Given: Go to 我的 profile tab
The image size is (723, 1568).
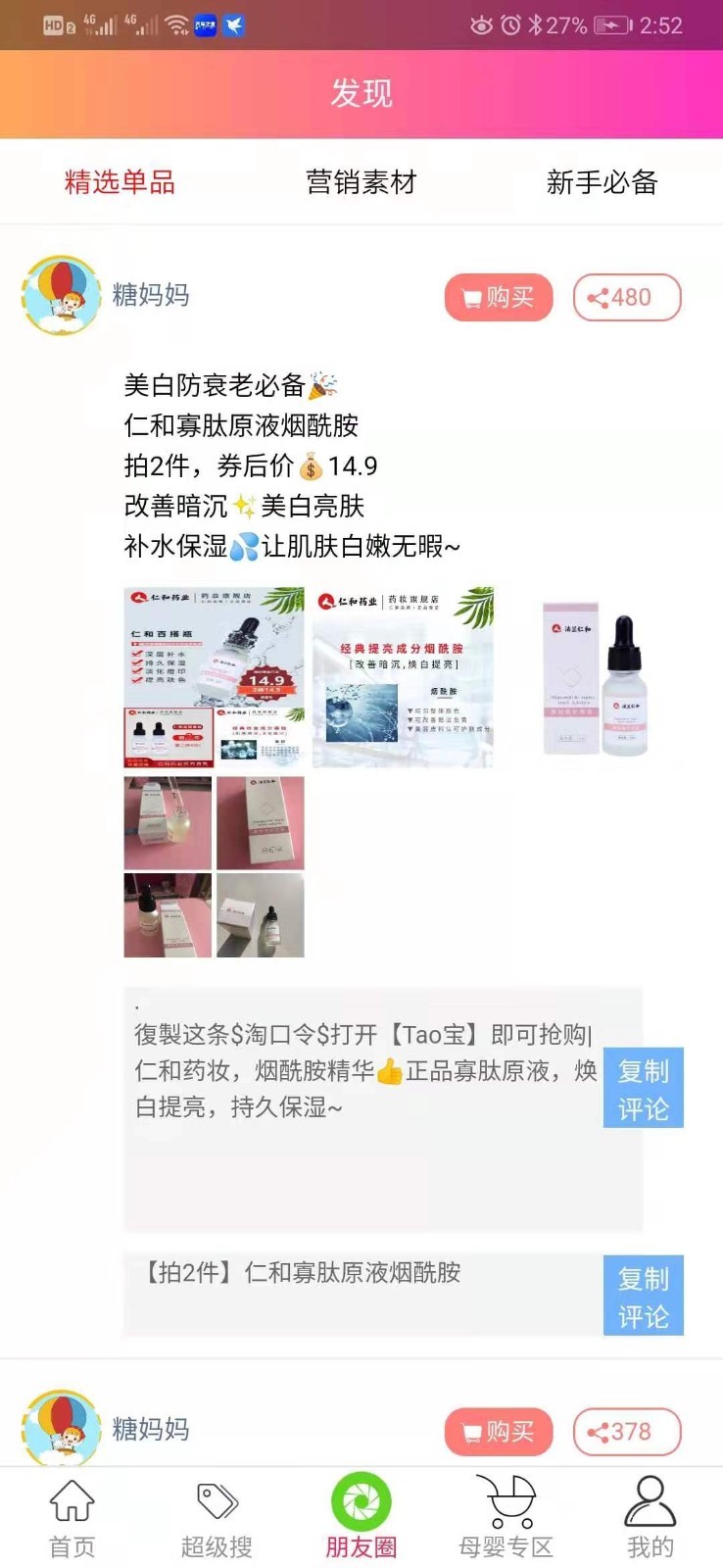Looking at the screenshot, I should [650, 1517].
